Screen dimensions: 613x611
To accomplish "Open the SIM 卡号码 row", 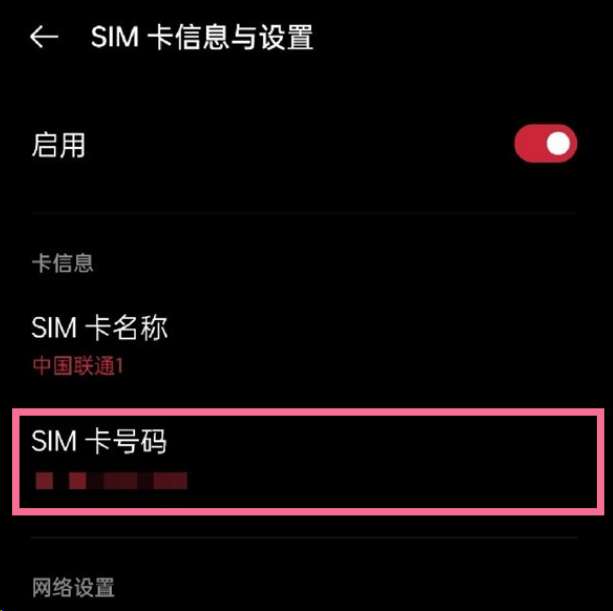I will 306,459.
